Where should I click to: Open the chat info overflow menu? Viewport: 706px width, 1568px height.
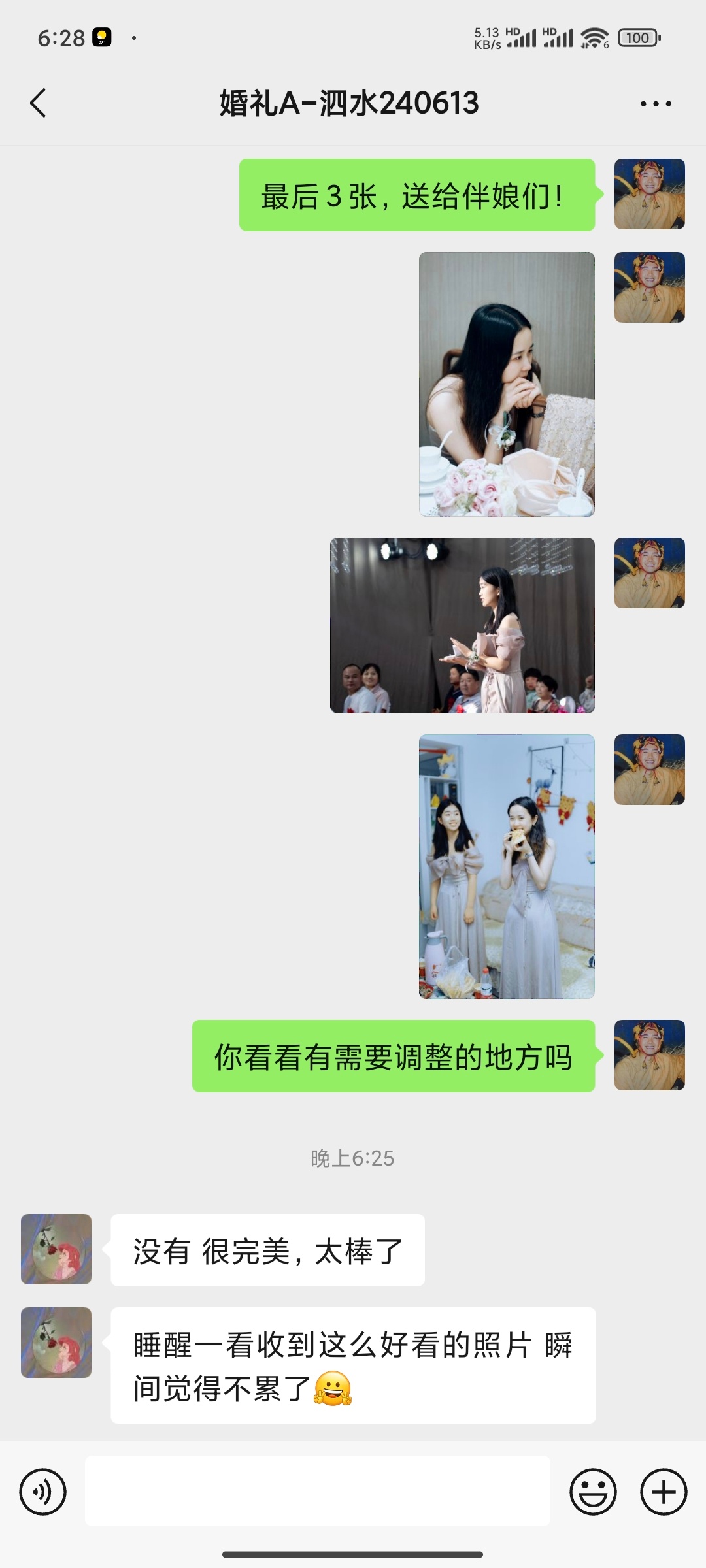(x=656, y=103)
